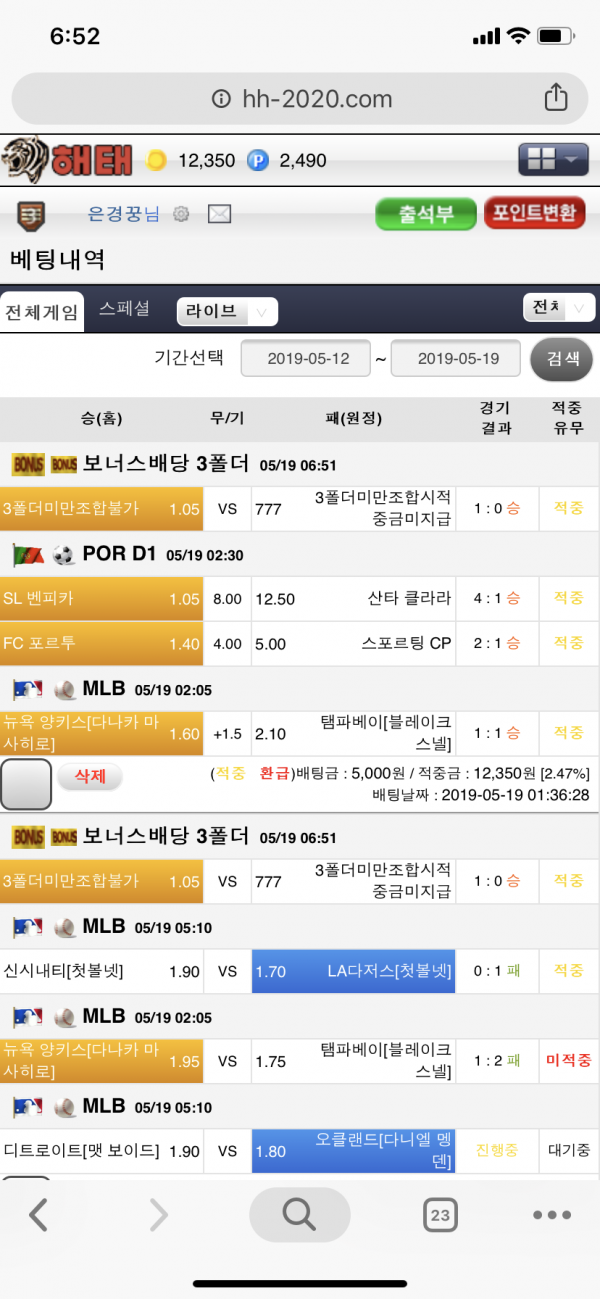Select the start date 2019-05-12 field
The image size is (600, 1299).
(x=309, y=358)
